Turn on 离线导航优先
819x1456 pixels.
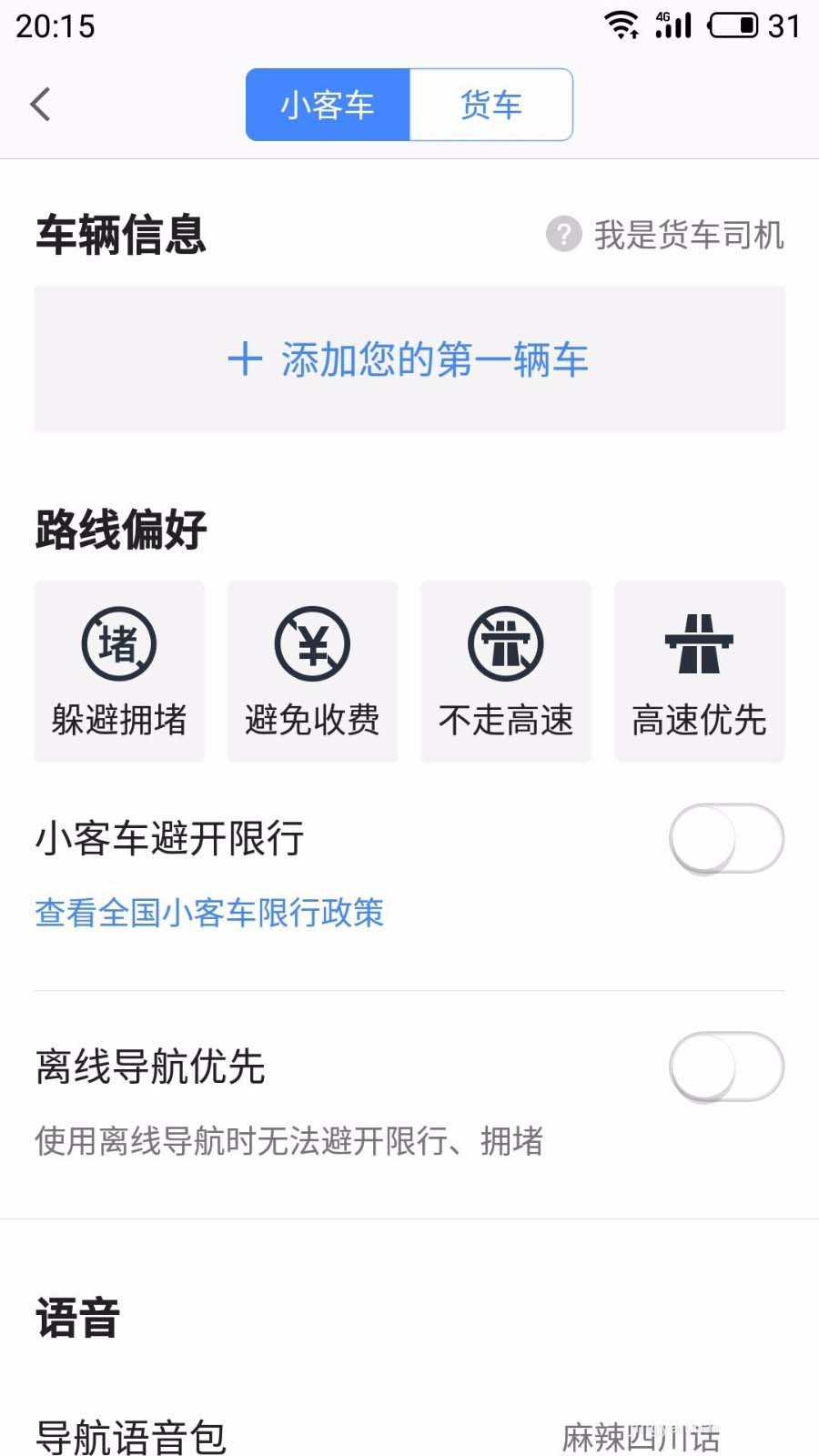[x=725, y=1067]
